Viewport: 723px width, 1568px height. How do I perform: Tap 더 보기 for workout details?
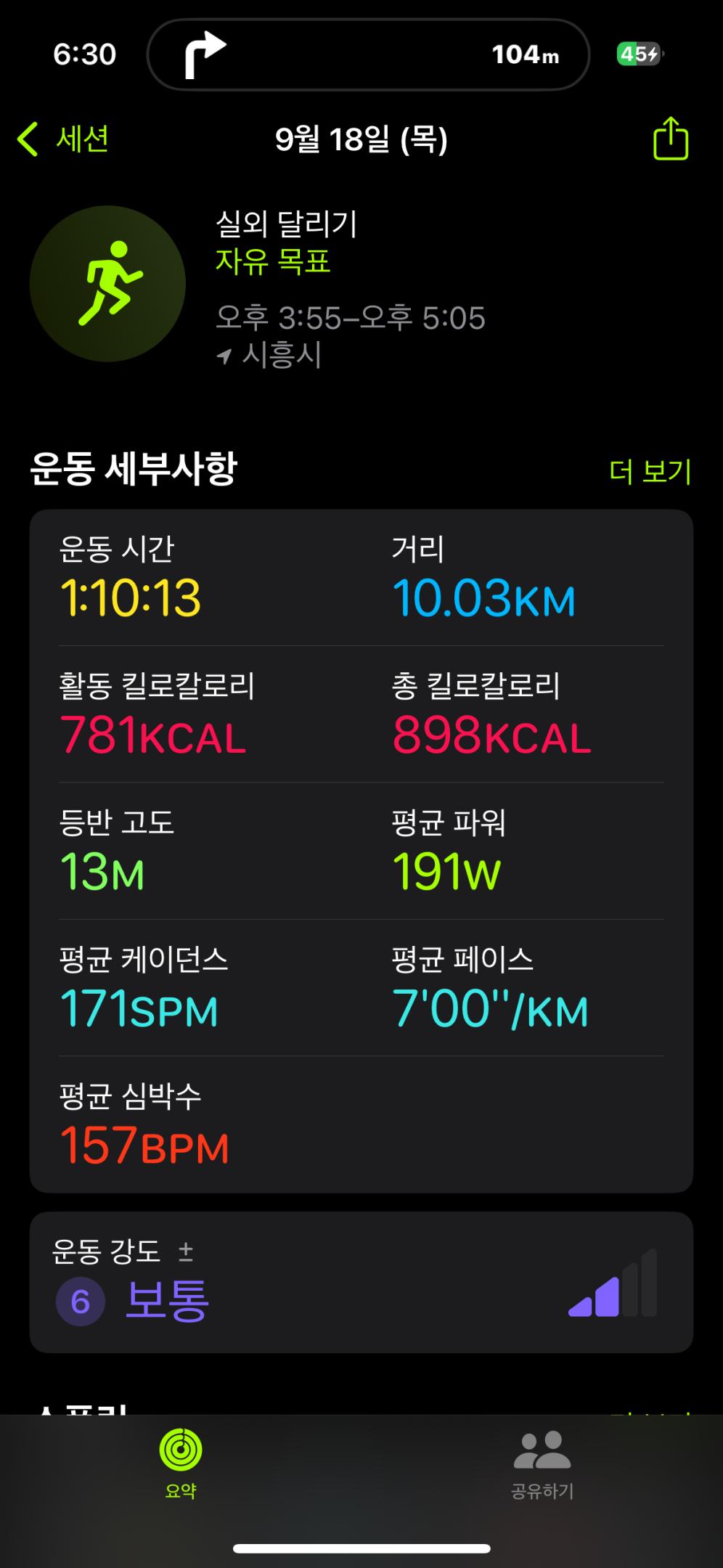pos(650,472)
